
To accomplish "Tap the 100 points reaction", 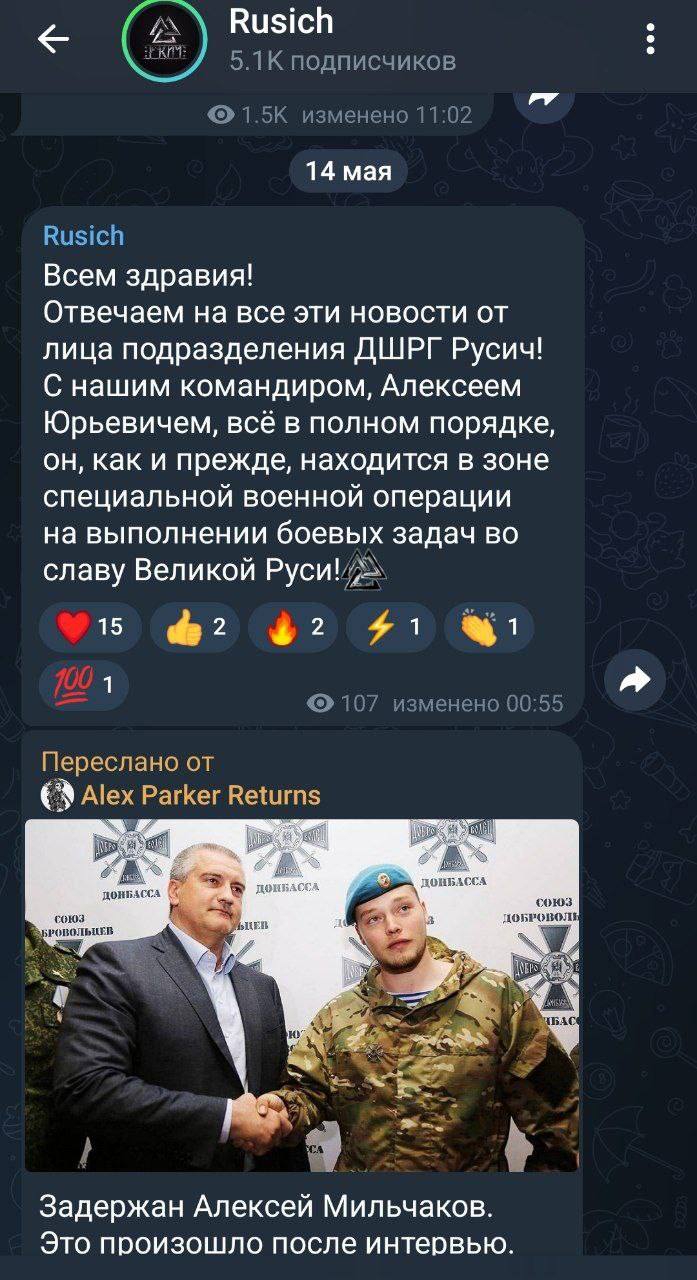I will click(83, 686).
